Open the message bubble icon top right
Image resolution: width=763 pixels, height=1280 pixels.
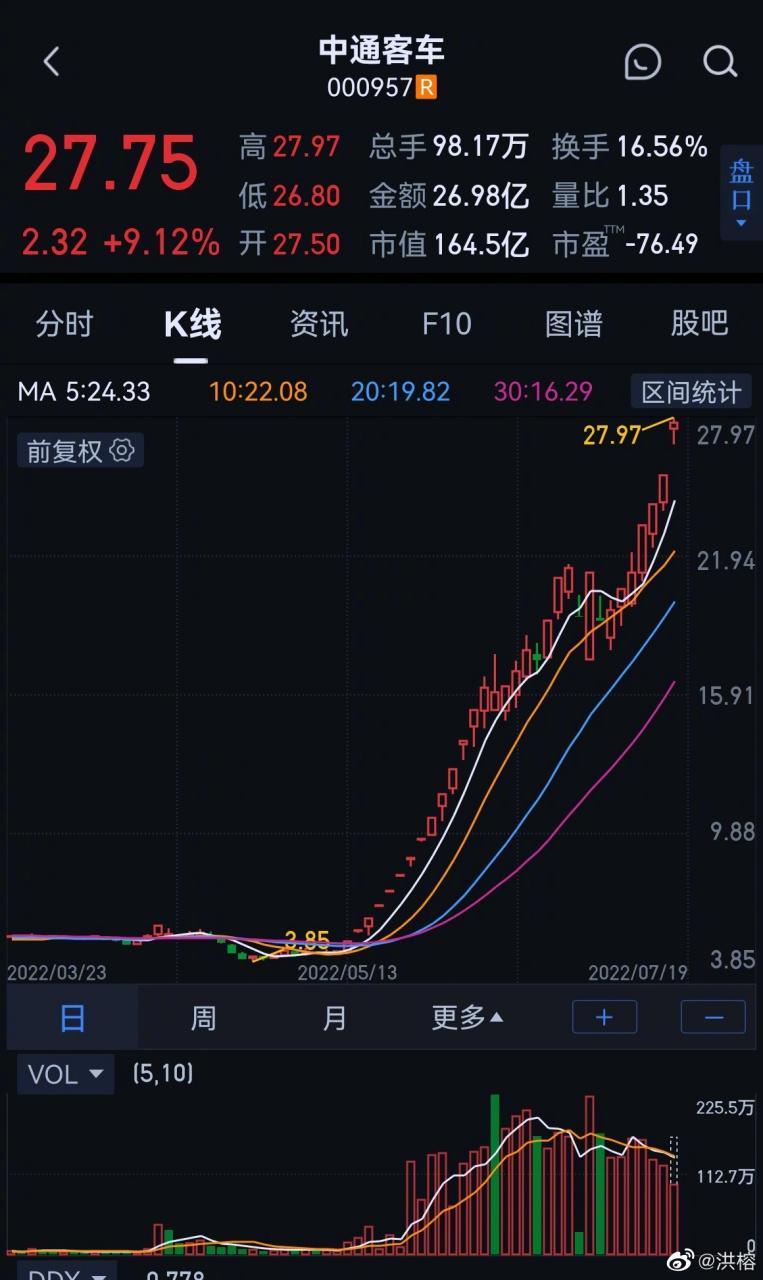coord(642,61)
